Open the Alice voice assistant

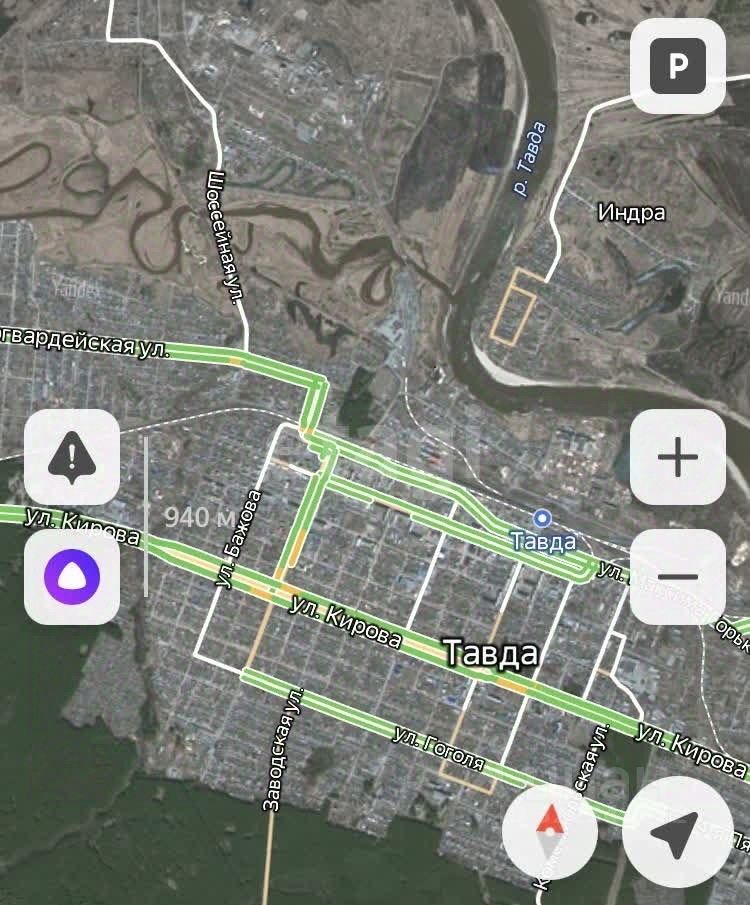point(72,577)
